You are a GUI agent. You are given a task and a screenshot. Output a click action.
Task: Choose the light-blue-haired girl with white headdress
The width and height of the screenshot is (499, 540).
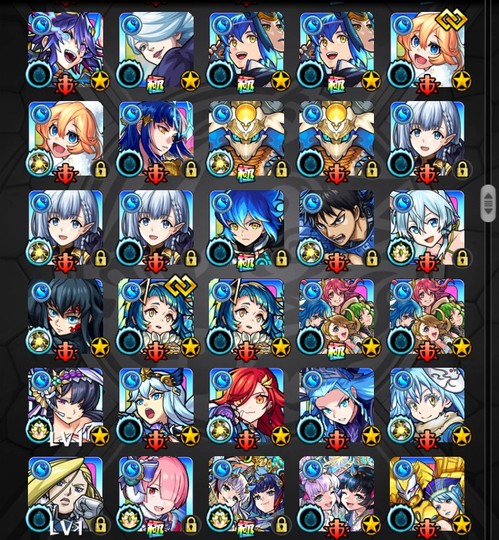pyautogui.click(x=428, y=228)
